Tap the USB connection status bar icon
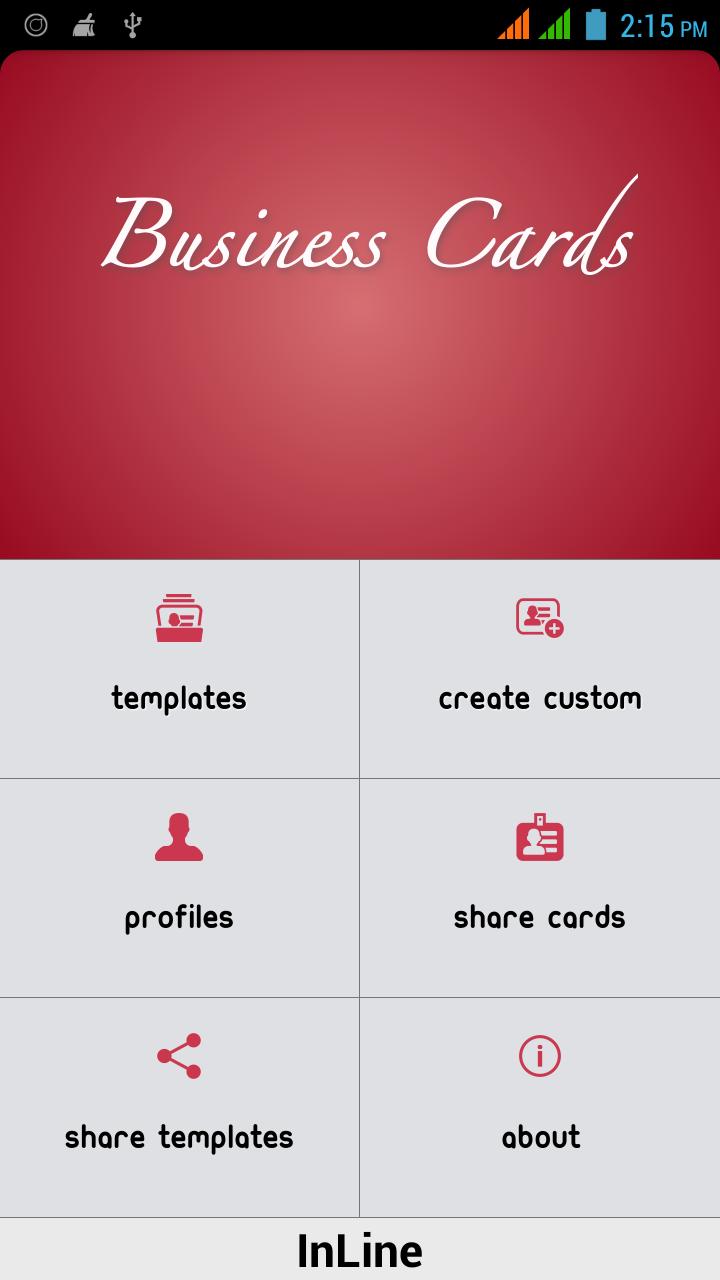Image resolution: width=720 pixels, height=1280 pixels. tap(133, 22)
